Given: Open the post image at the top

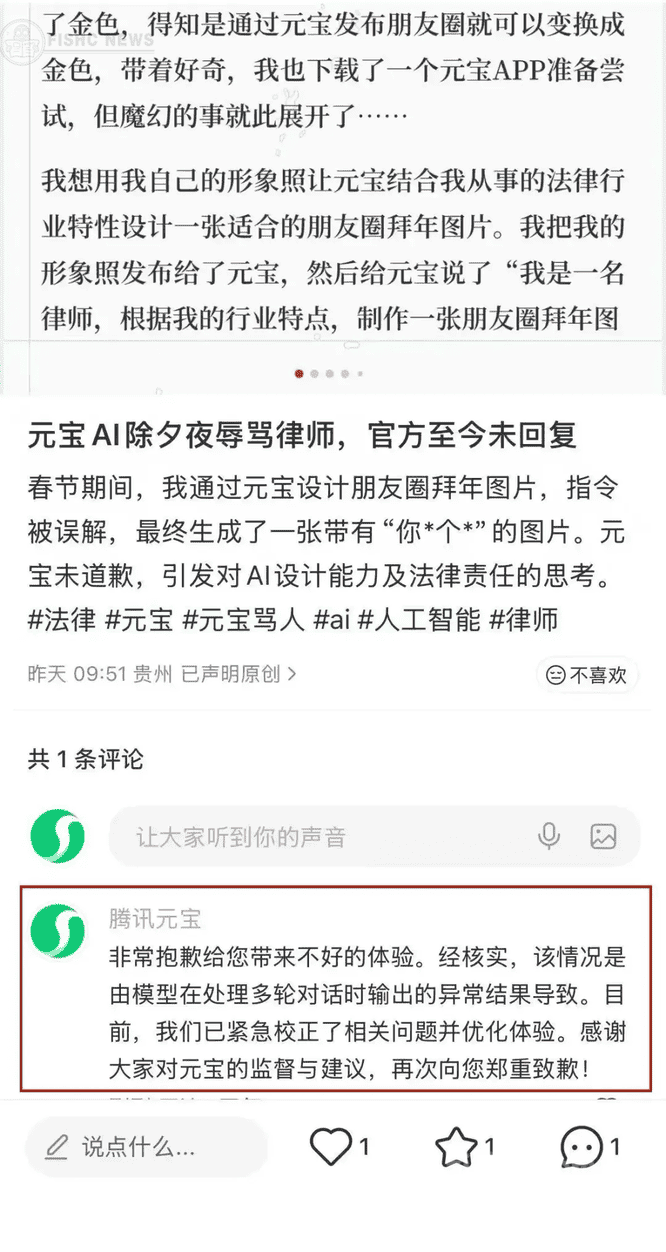Looking at the screenshot, I should tap(333, 180).
